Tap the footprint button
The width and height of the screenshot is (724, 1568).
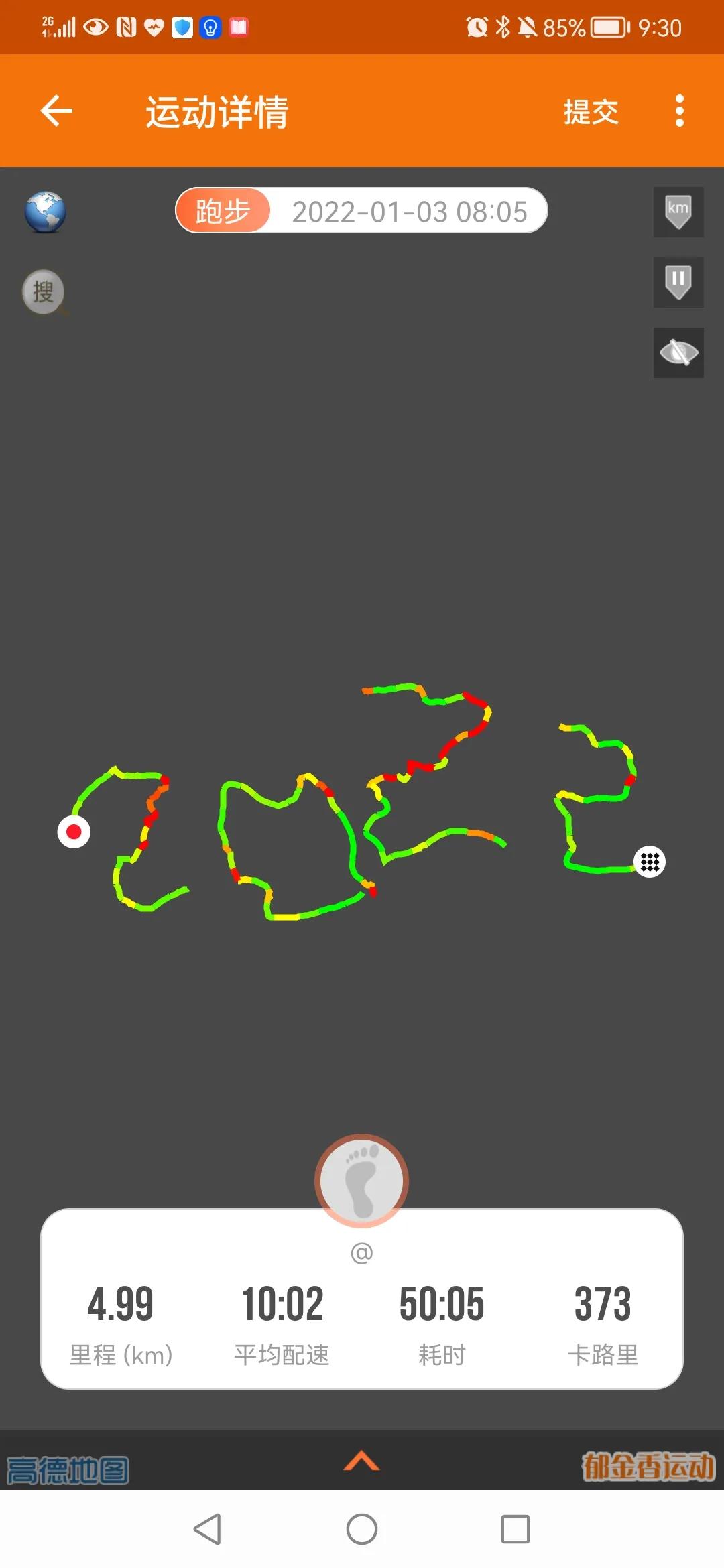pyautogui.click(x=361, y=1181)
